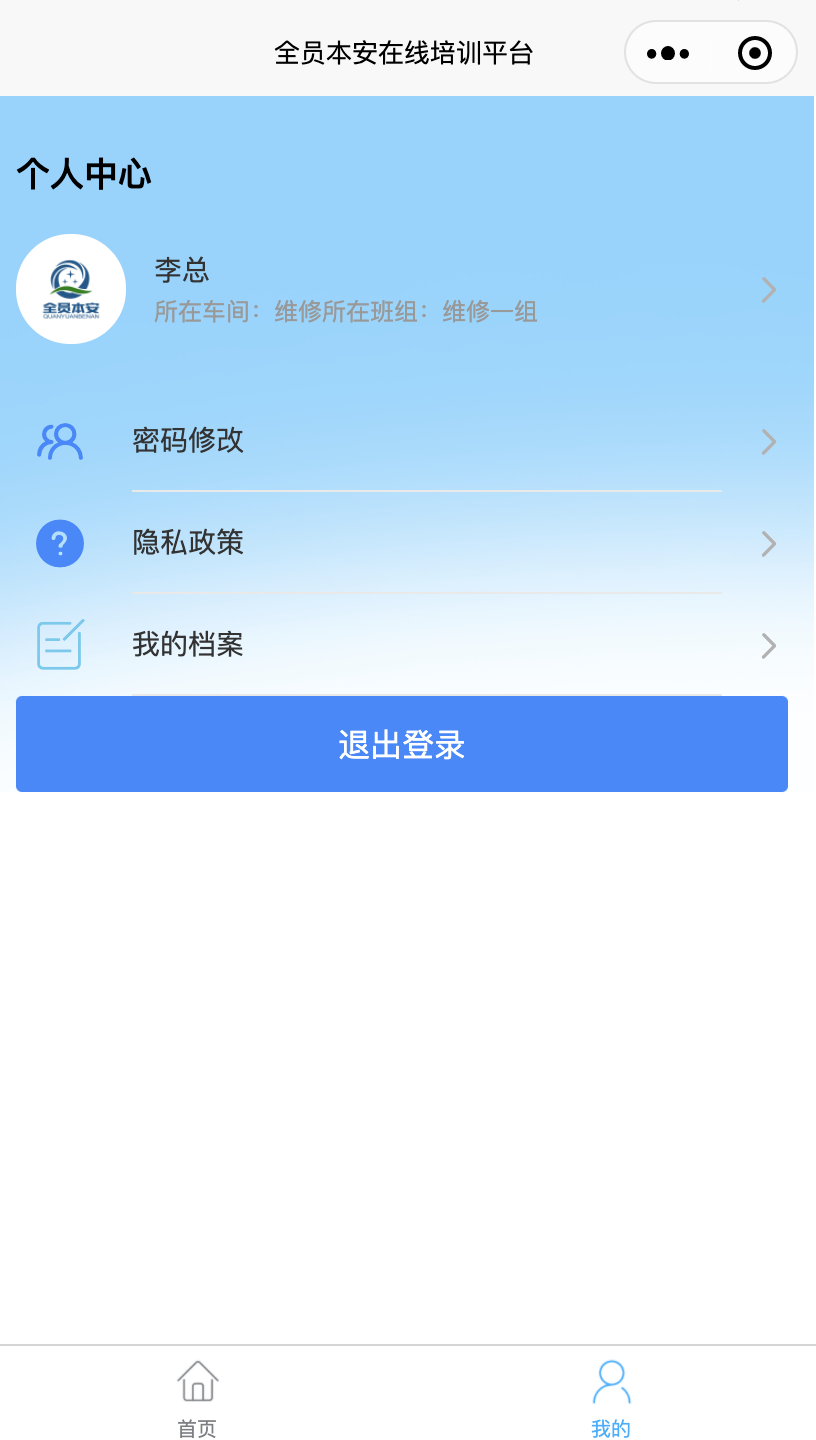
Task: Expand the 密码修改 row chevron
Action: click(x=767, y=441)
